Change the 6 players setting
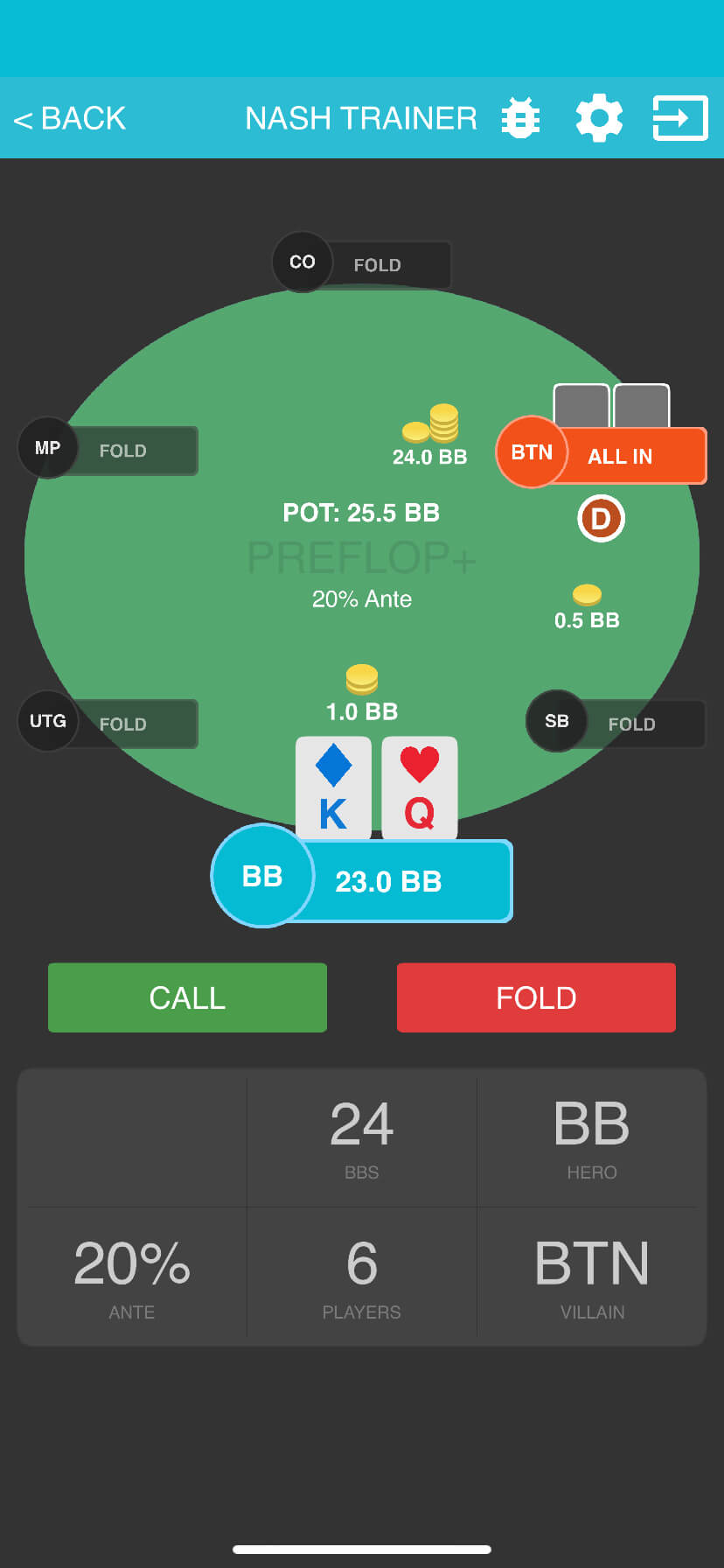Image resolution: width=724 pixels, height=1568 pixels. tap(361, 1276)
